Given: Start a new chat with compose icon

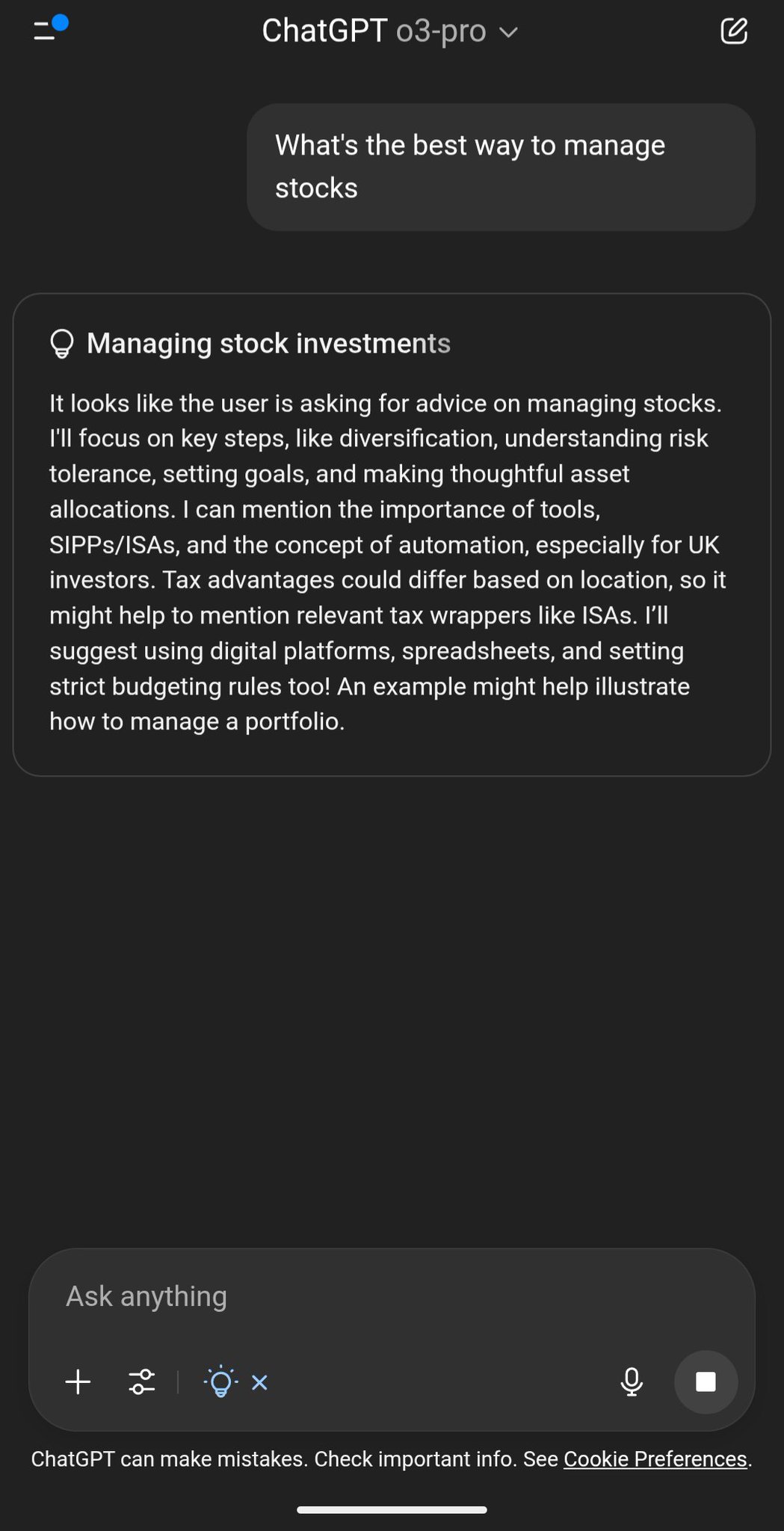Looking at the screenshot, I should 733,31.
